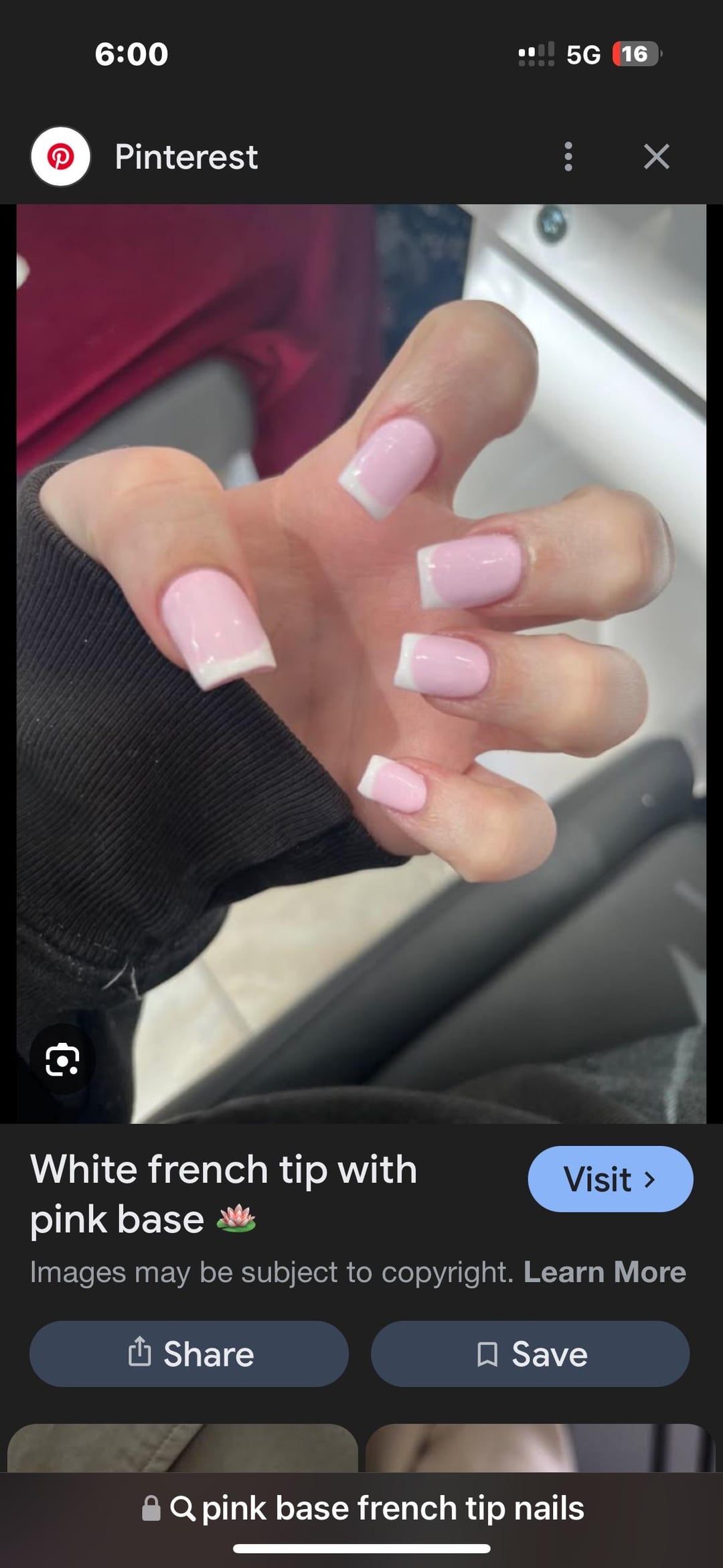Search the image with Google Lens
Viewport: 723px width, 1568px height.
62,1060
